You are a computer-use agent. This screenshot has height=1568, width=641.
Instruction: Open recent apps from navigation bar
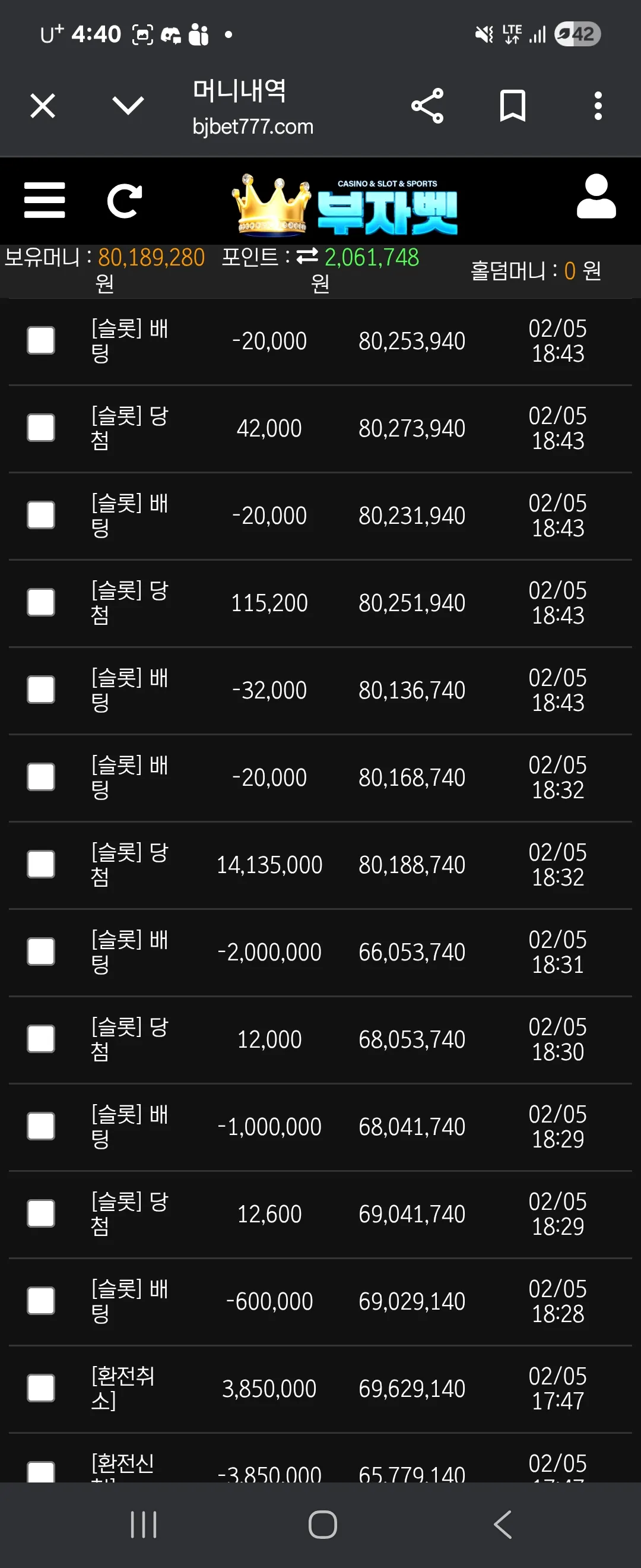pos(144,1524)
